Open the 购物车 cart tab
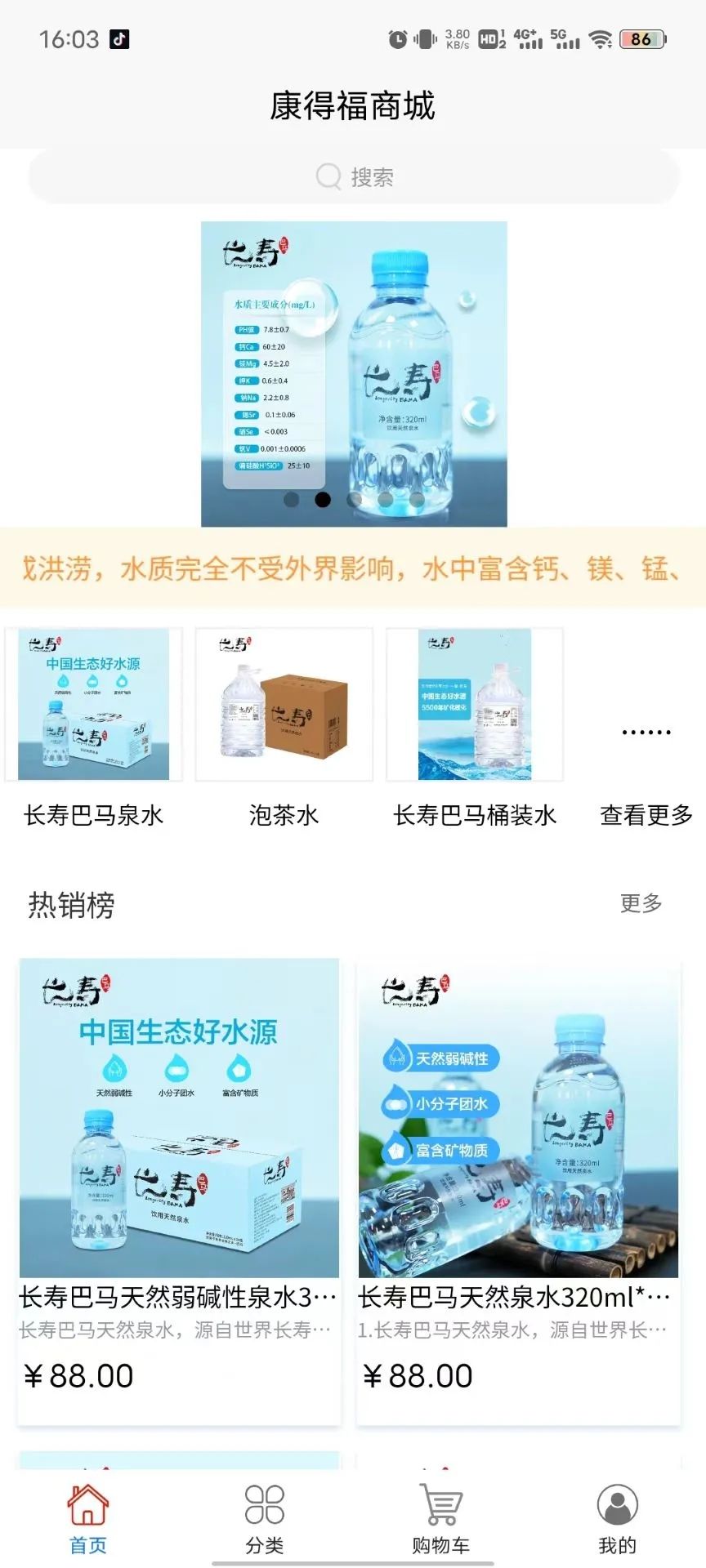The image size is (706, 1568). coord(441,1519)
